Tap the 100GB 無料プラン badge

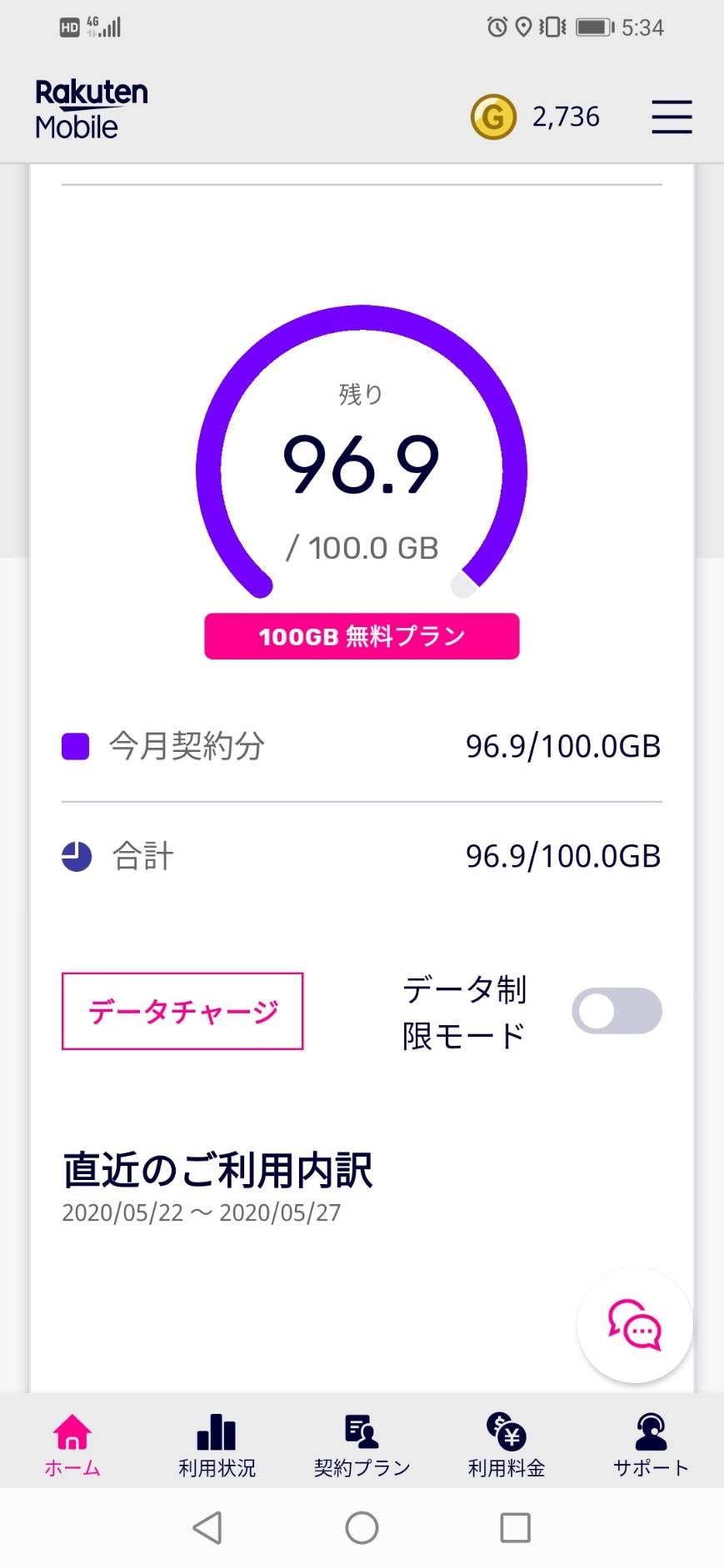point(362,636)
